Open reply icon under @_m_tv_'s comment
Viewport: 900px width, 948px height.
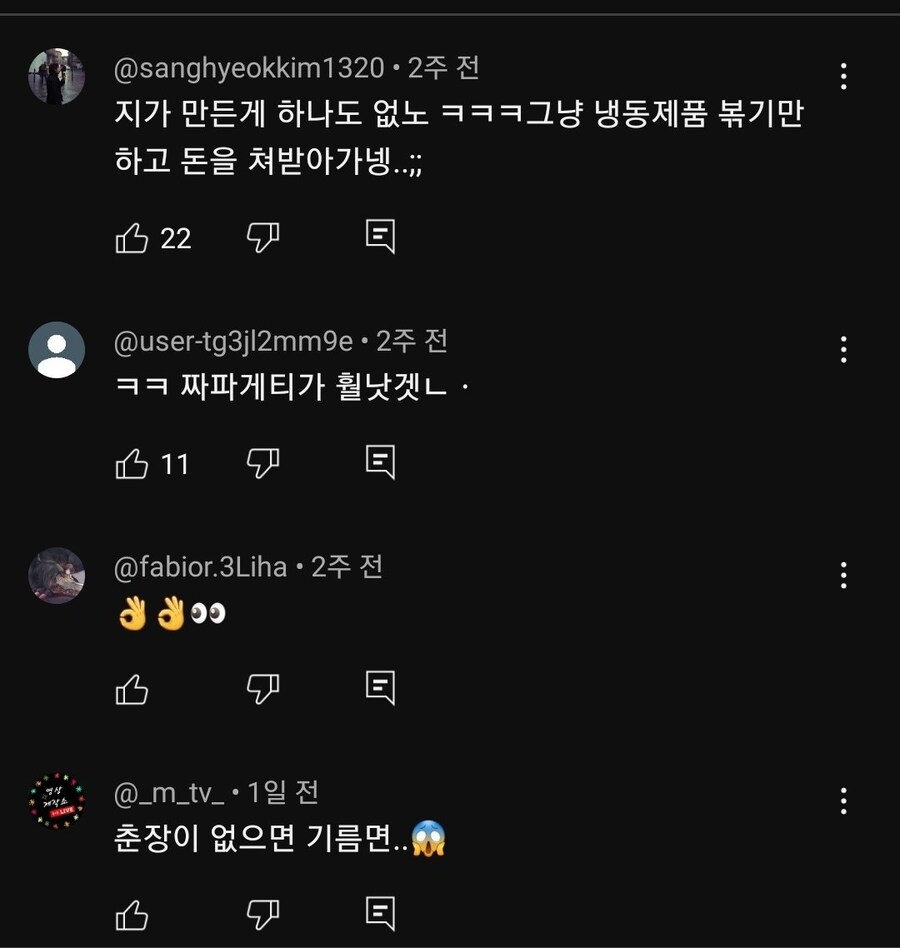click(380, 912)
